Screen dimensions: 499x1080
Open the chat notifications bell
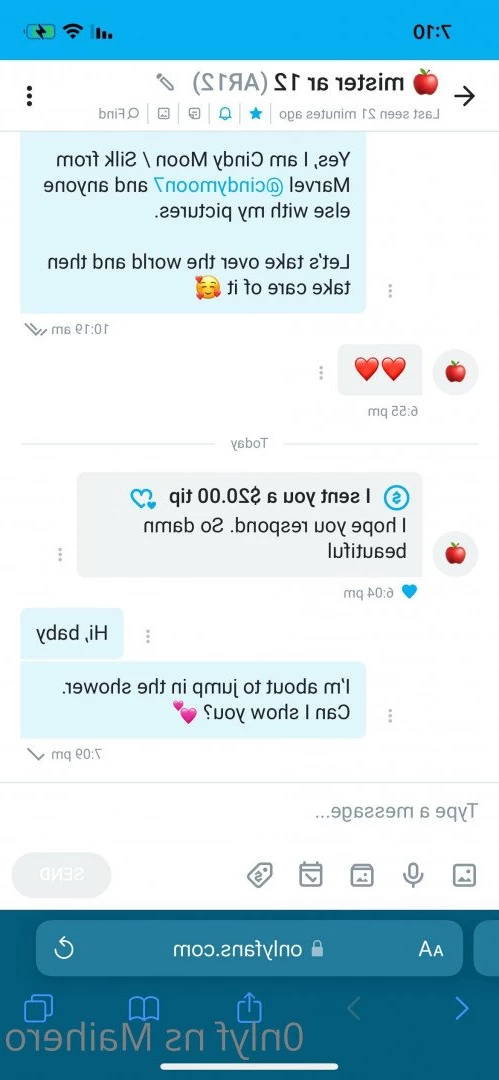(x=225, y=114)
